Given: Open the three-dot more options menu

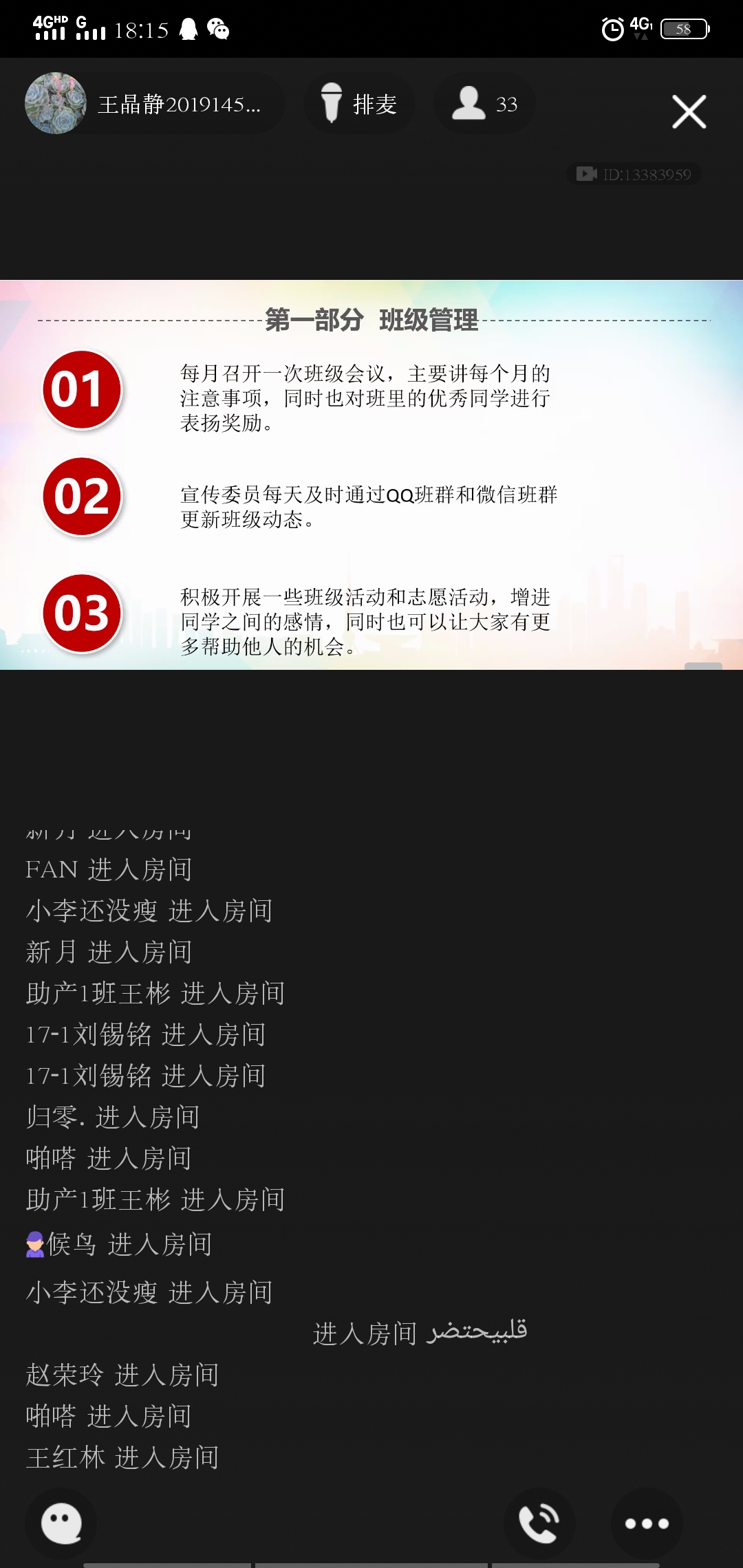Looking at the screenshot, I should click(x=646, y=1523).
